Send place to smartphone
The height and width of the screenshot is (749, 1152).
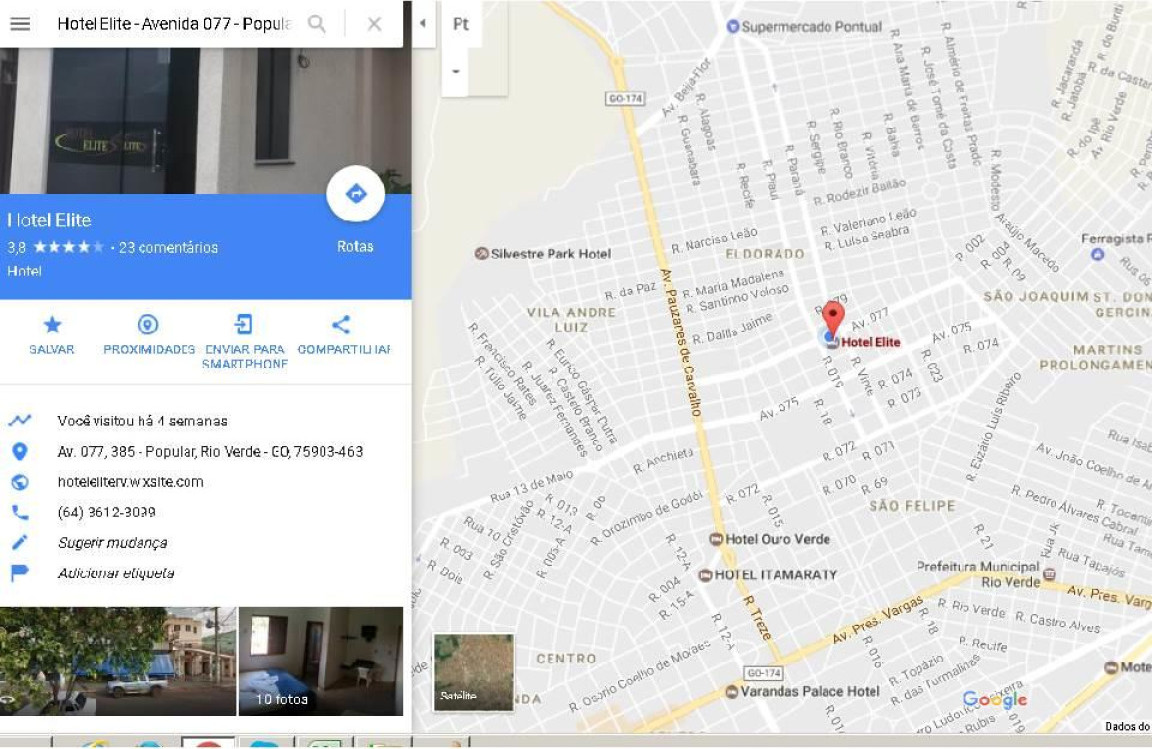tap(244, 338)
